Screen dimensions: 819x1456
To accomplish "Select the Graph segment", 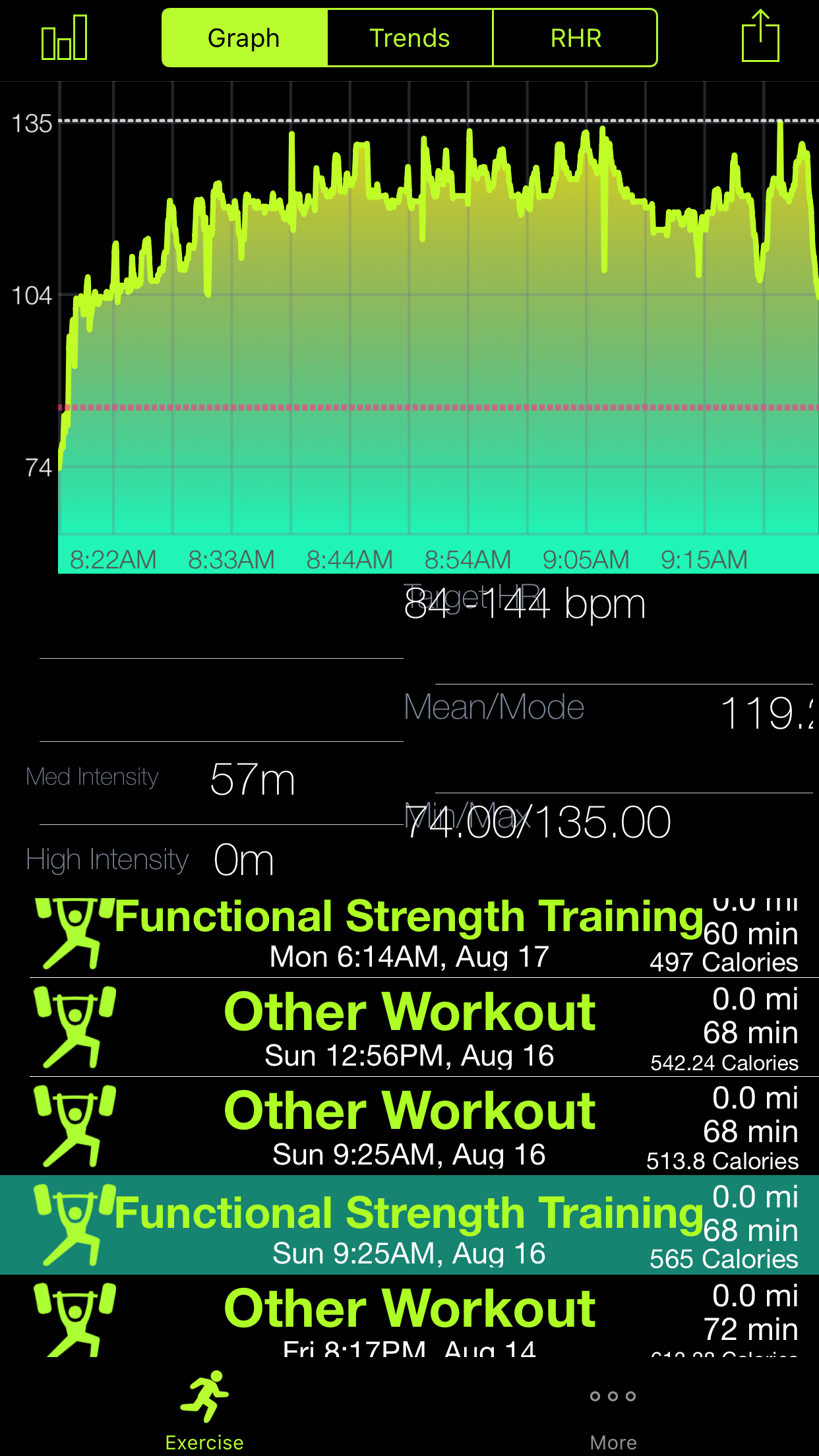I will 245,38.
